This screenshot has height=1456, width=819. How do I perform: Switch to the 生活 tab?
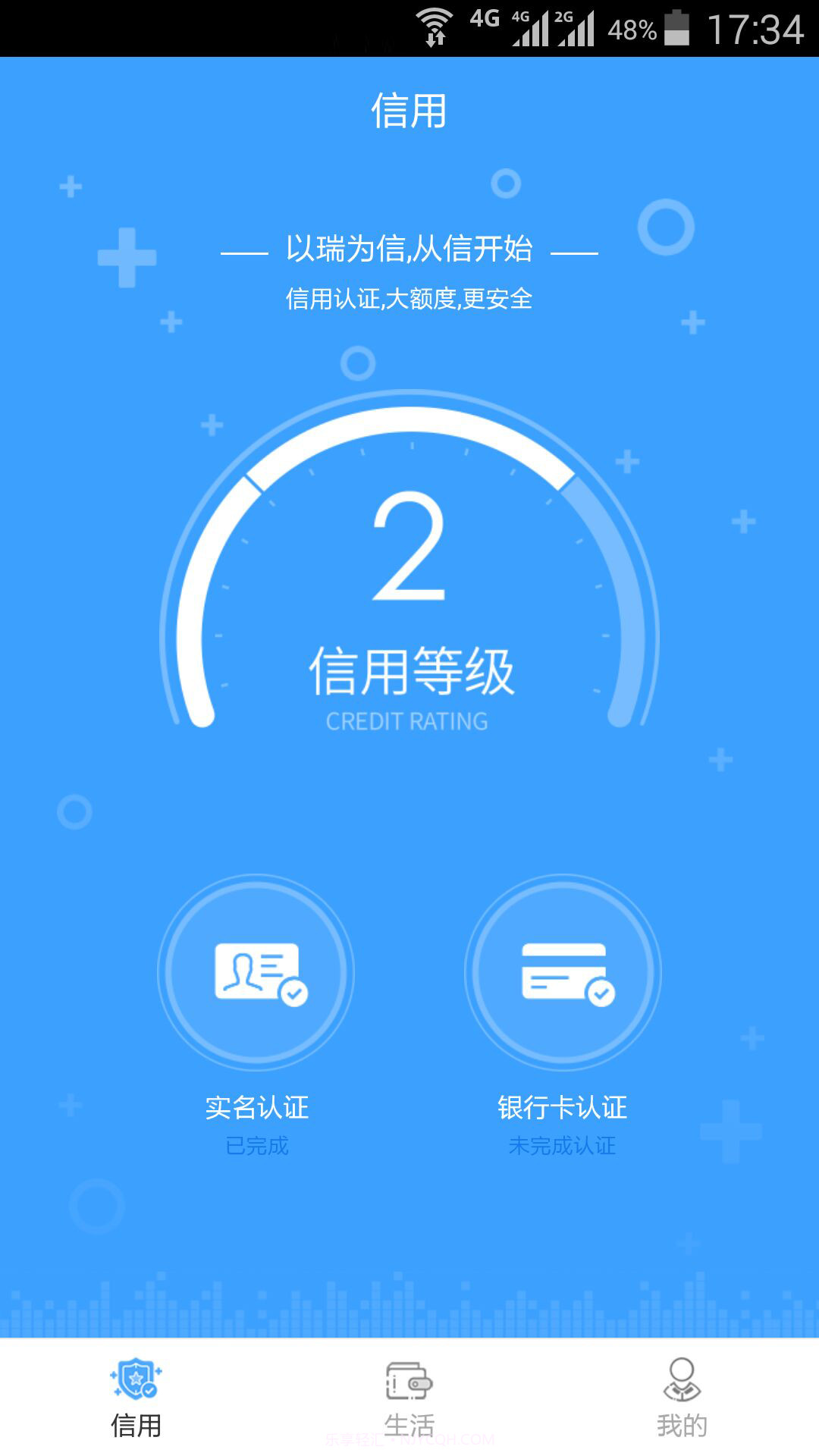point(409,1424)
